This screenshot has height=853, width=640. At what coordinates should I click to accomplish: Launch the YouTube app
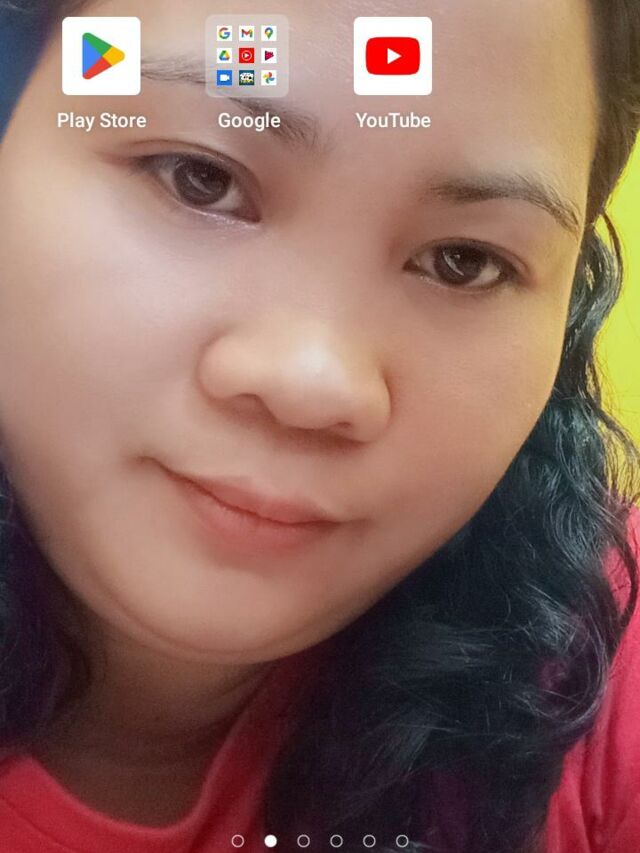392,57
